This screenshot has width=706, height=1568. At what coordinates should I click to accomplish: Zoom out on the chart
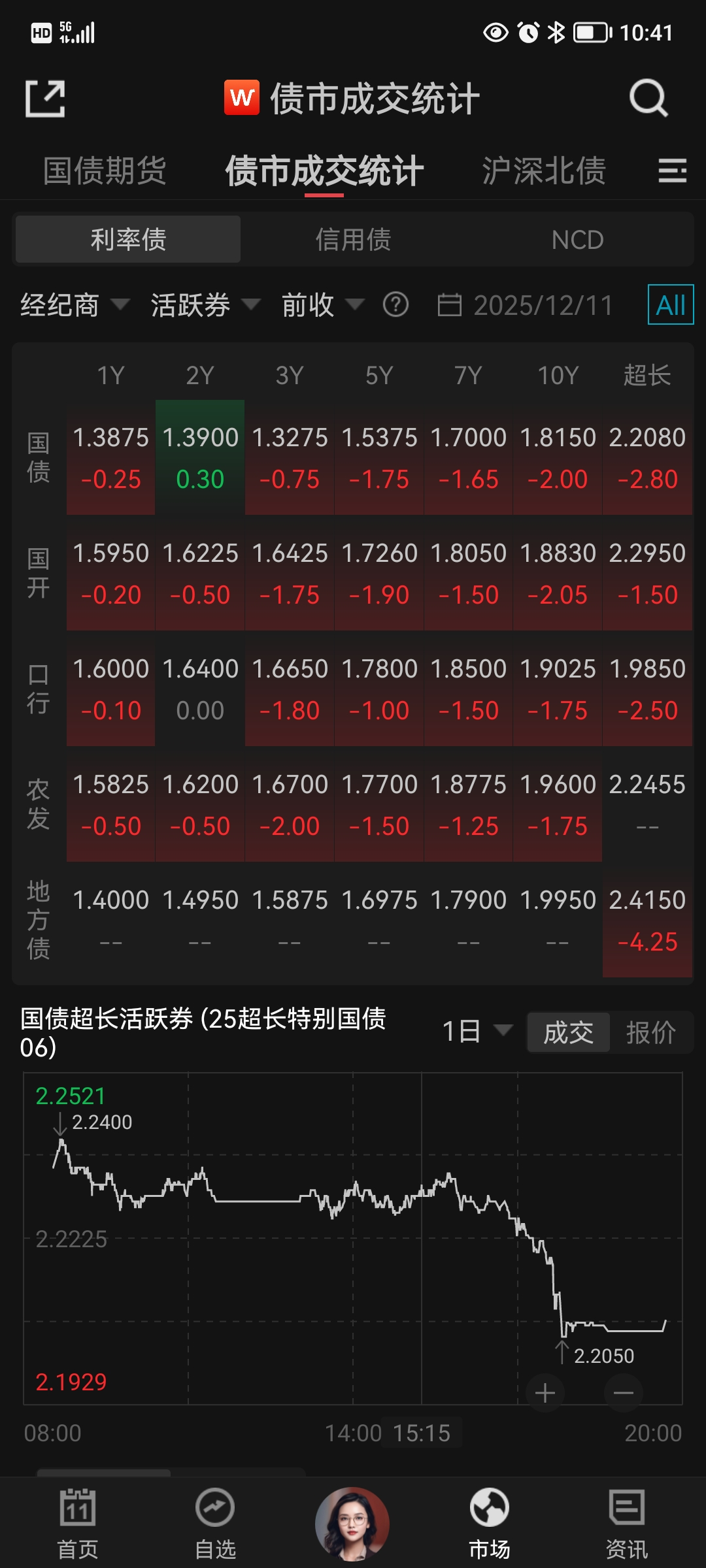pyautogui.click(x=623, y=1393)
